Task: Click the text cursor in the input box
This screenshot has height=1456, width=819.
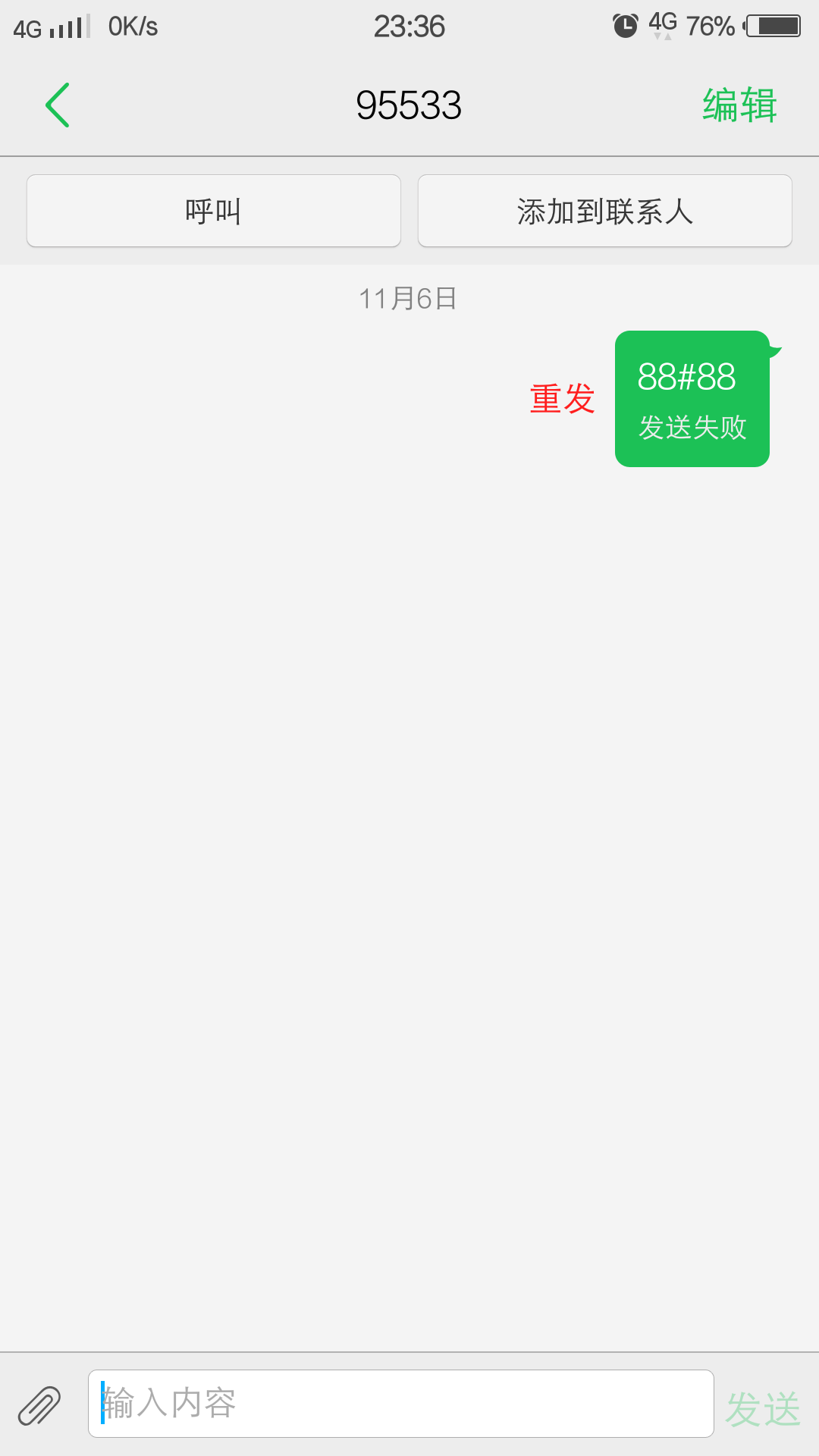Action: 101,1403
